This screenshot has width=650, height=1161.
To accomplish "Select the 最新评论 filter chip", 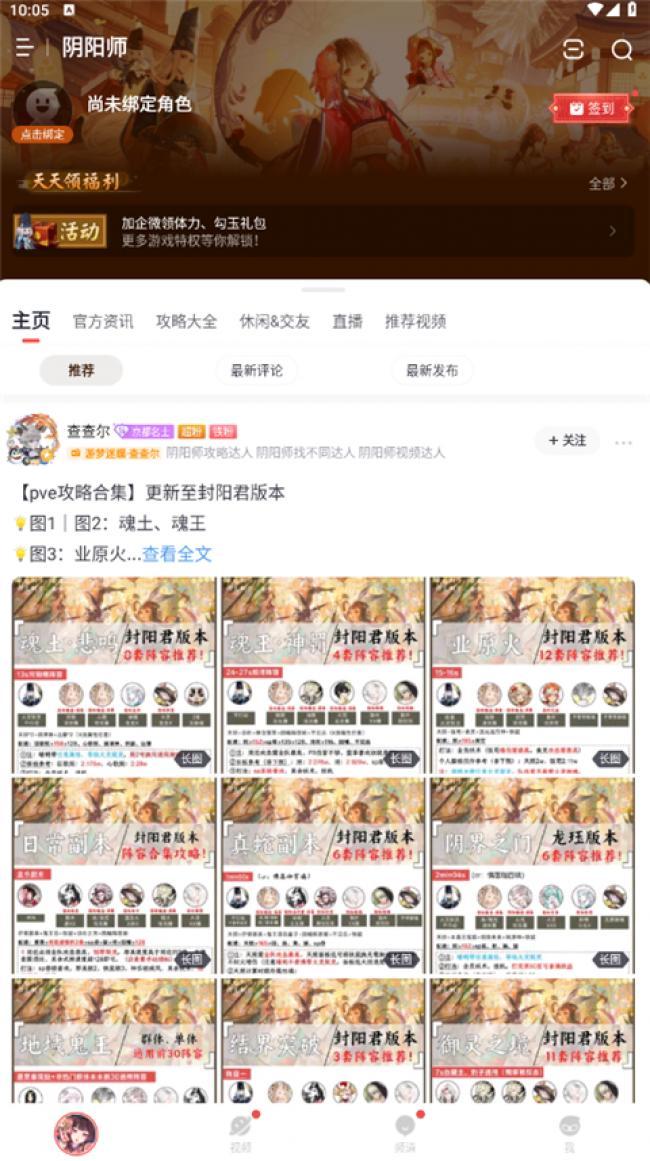I will click(256, 370).
